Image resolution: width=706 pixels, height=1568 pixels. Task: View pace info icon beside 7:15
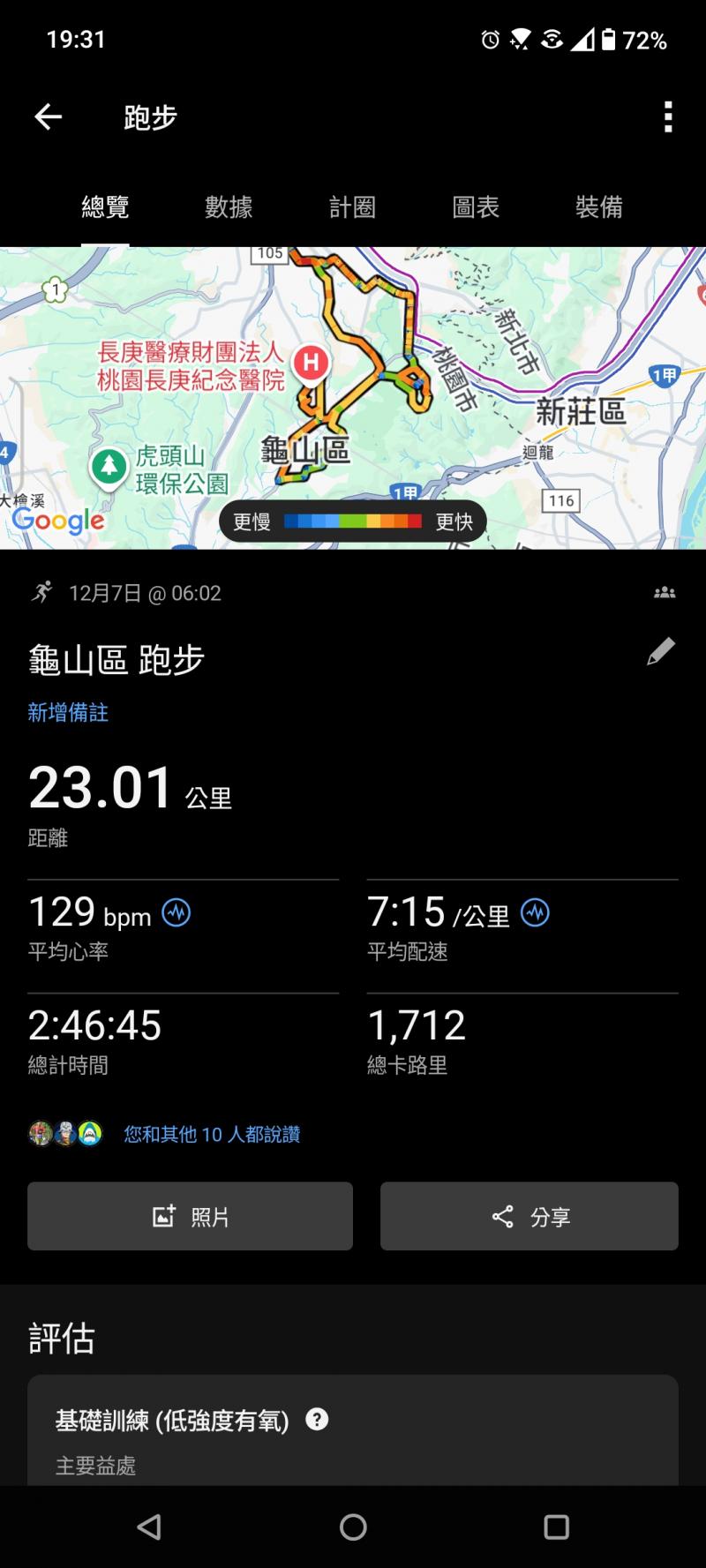536,912
